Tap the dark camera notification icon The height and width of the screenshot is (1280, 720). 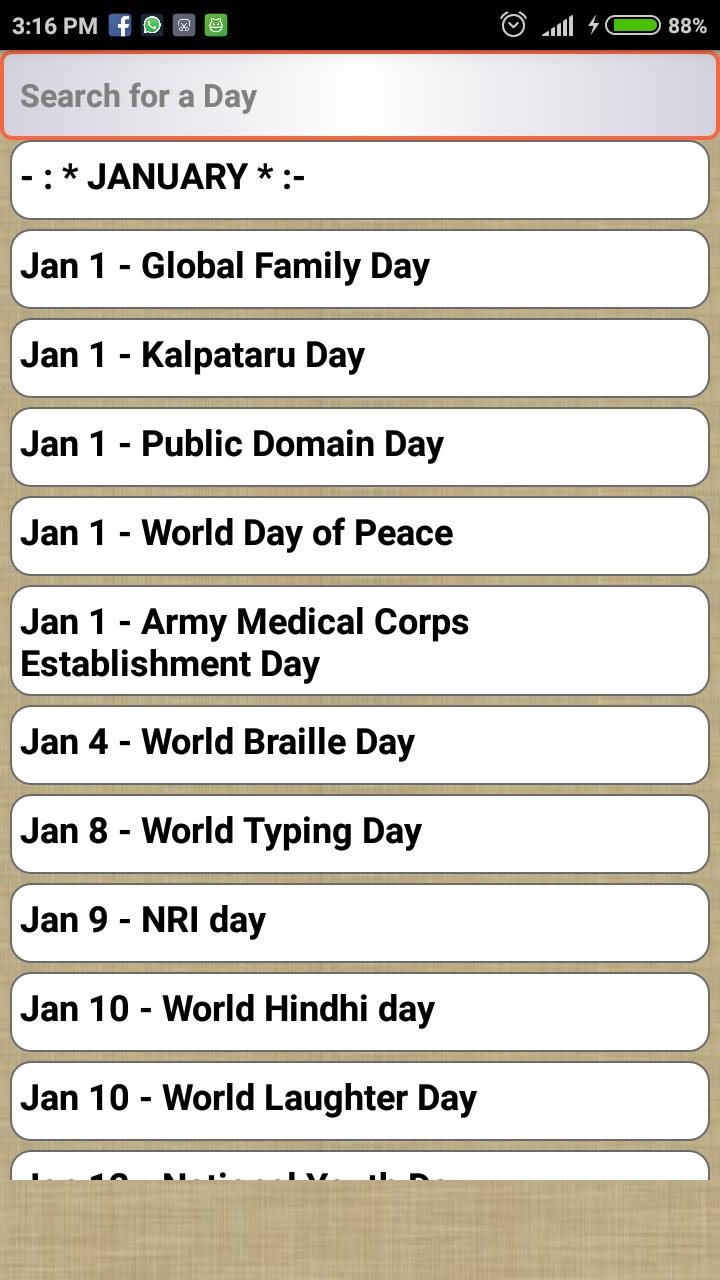click(x=182, y=24)
